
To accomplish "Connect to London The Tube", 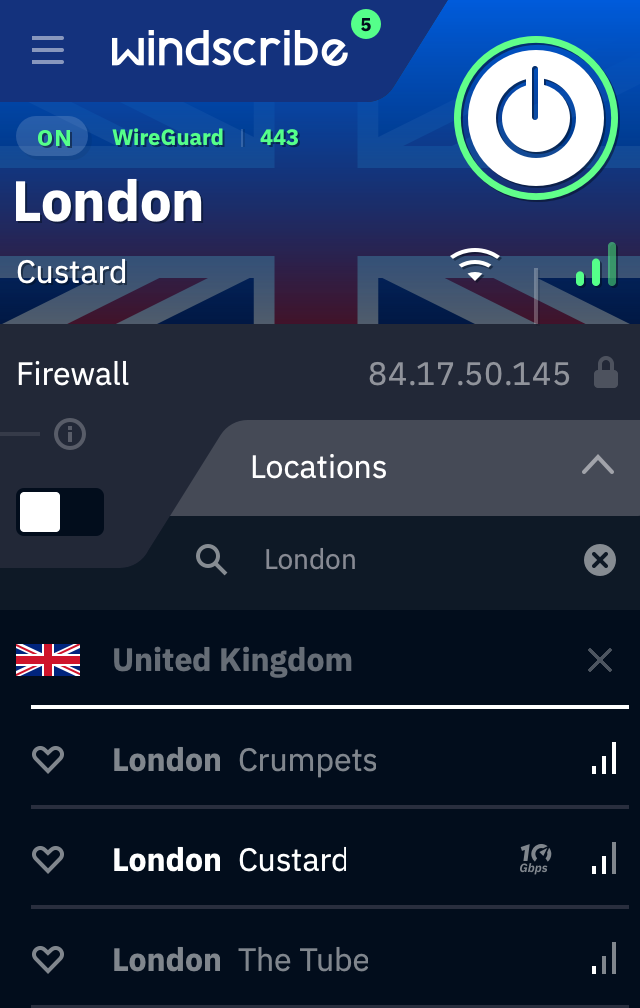I will coord(300,960).
